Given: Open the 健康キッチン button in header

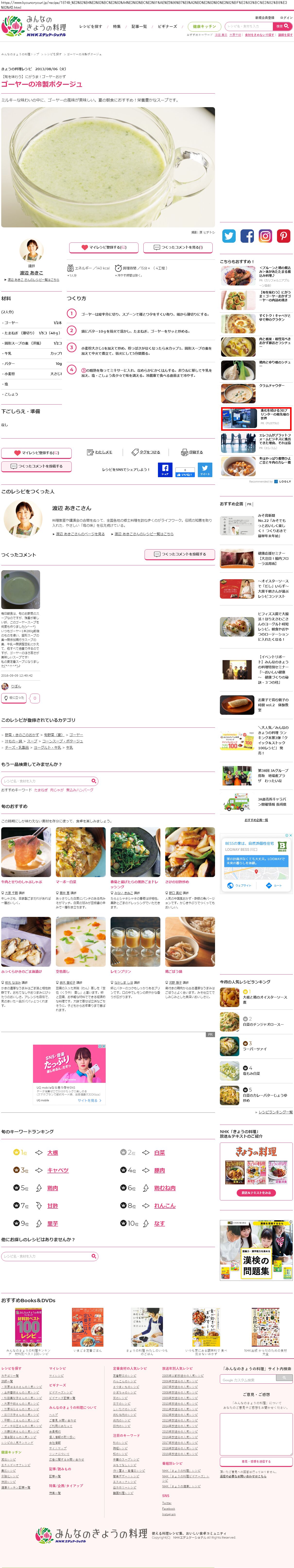Looking at the screenshot, I should (205, 27).
